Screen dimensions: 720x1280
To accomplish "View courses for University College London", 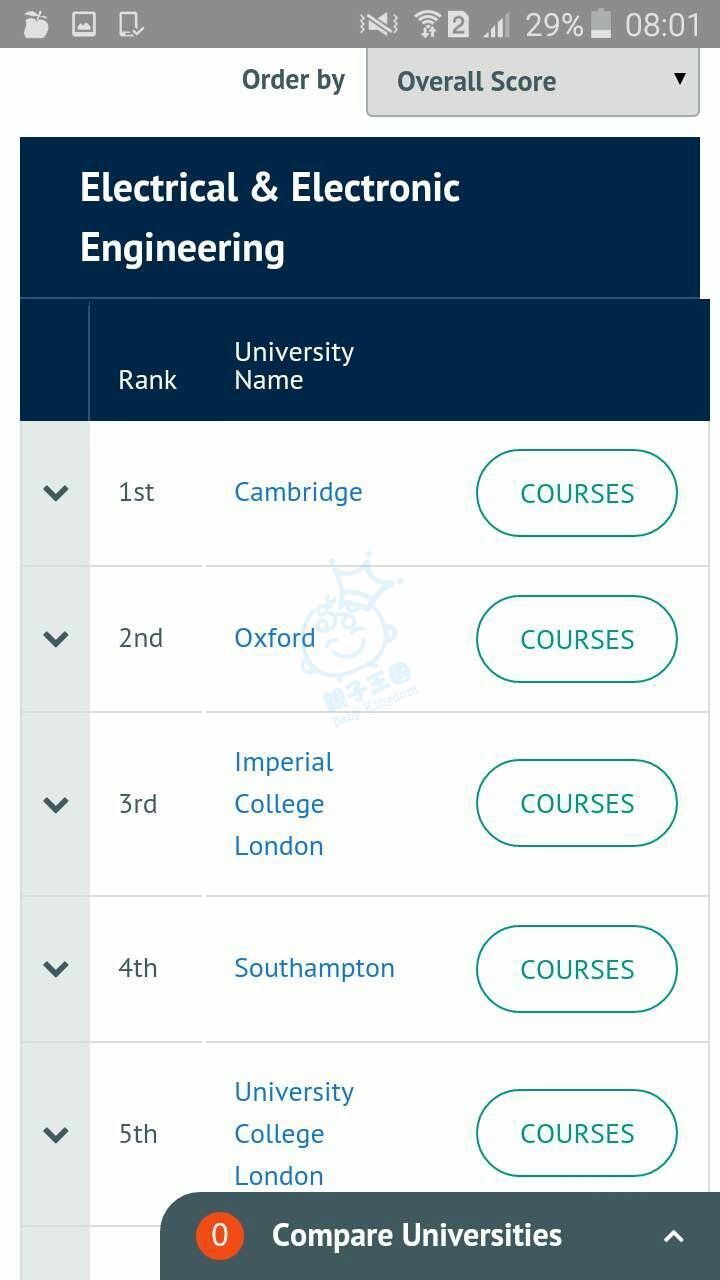I will tap(577, 1133).
